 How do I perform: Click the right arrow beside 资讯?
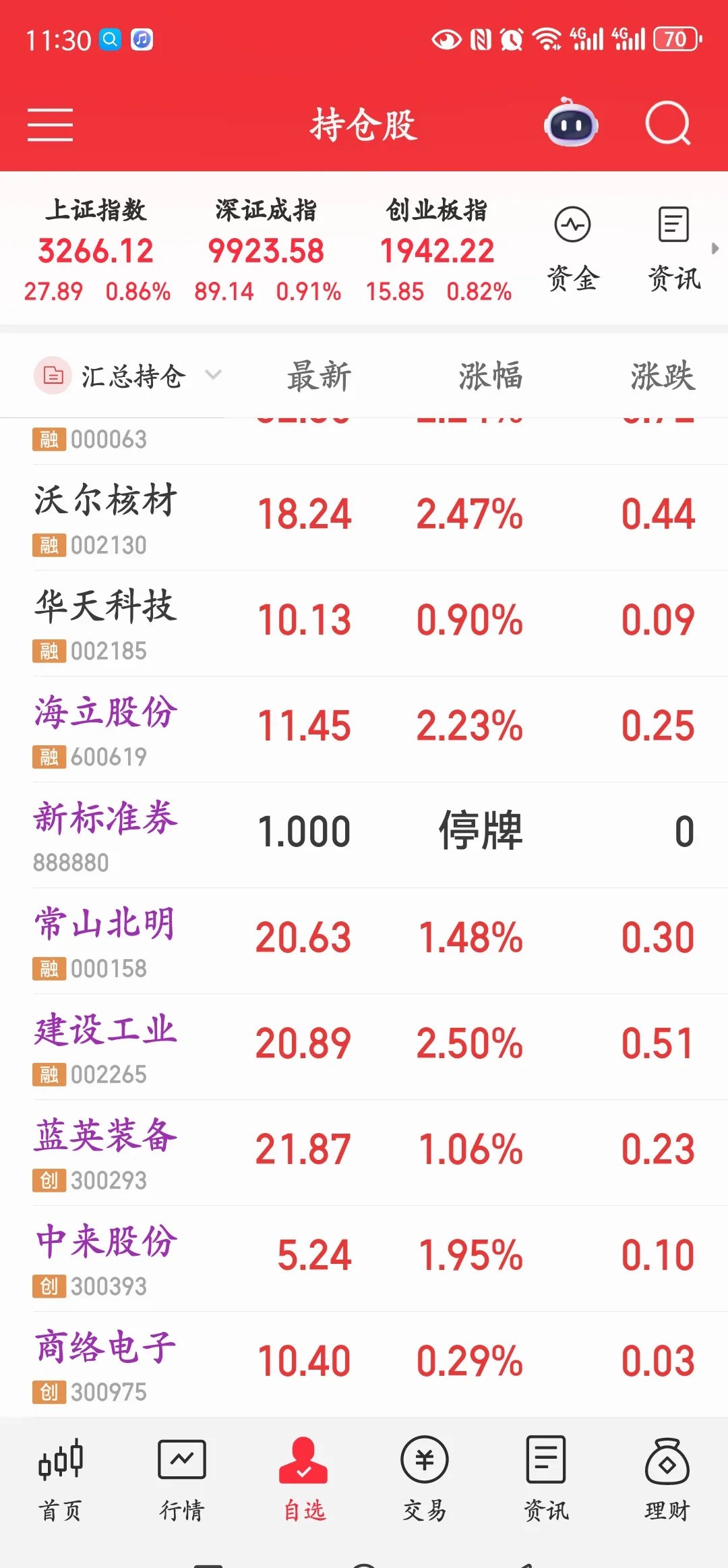coord(715,248)
